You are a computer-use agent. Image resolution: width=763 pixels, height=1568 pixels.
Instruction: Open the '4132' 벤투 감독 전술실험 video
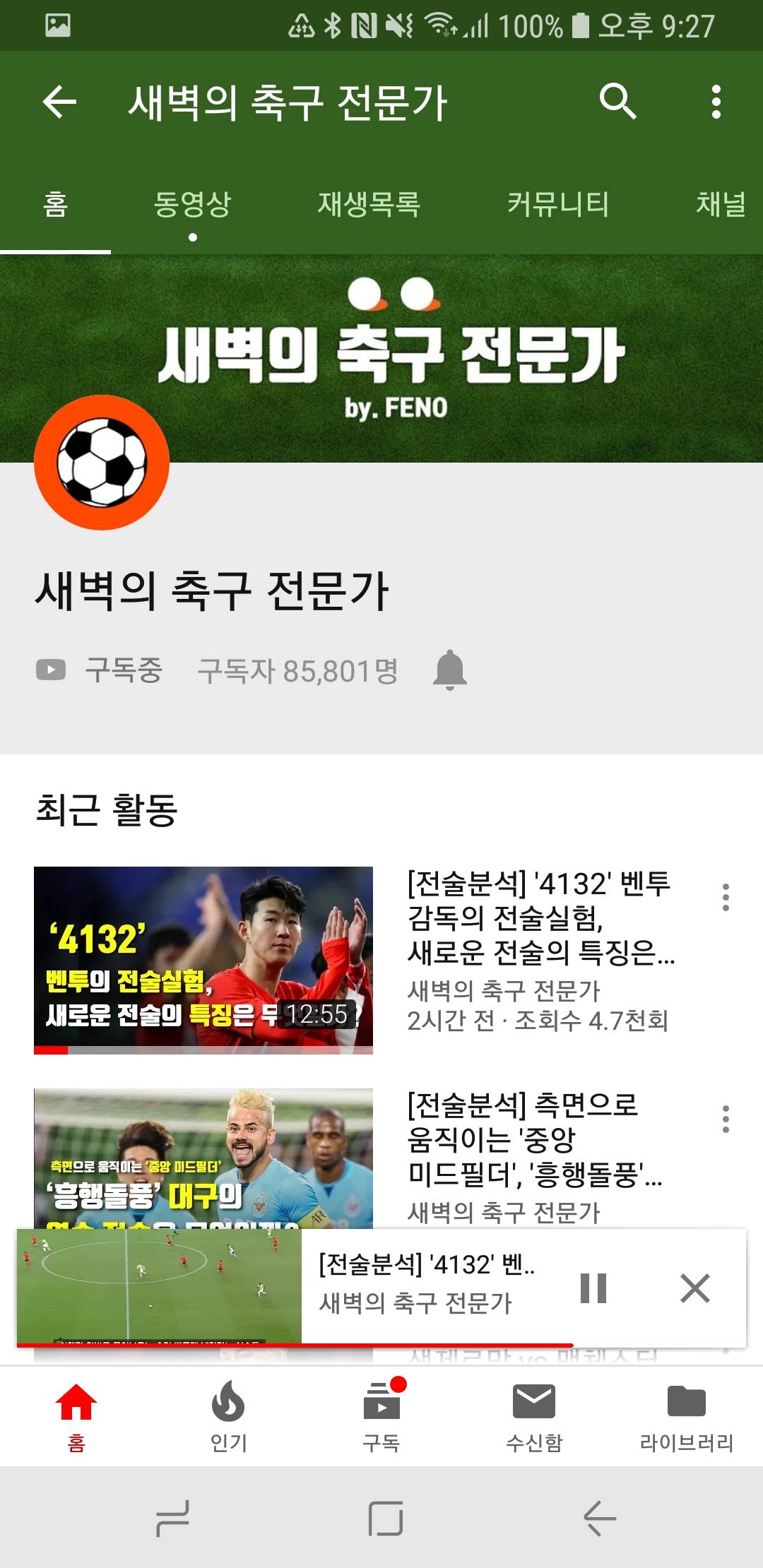pyautogui.click(x=203, y=959)
